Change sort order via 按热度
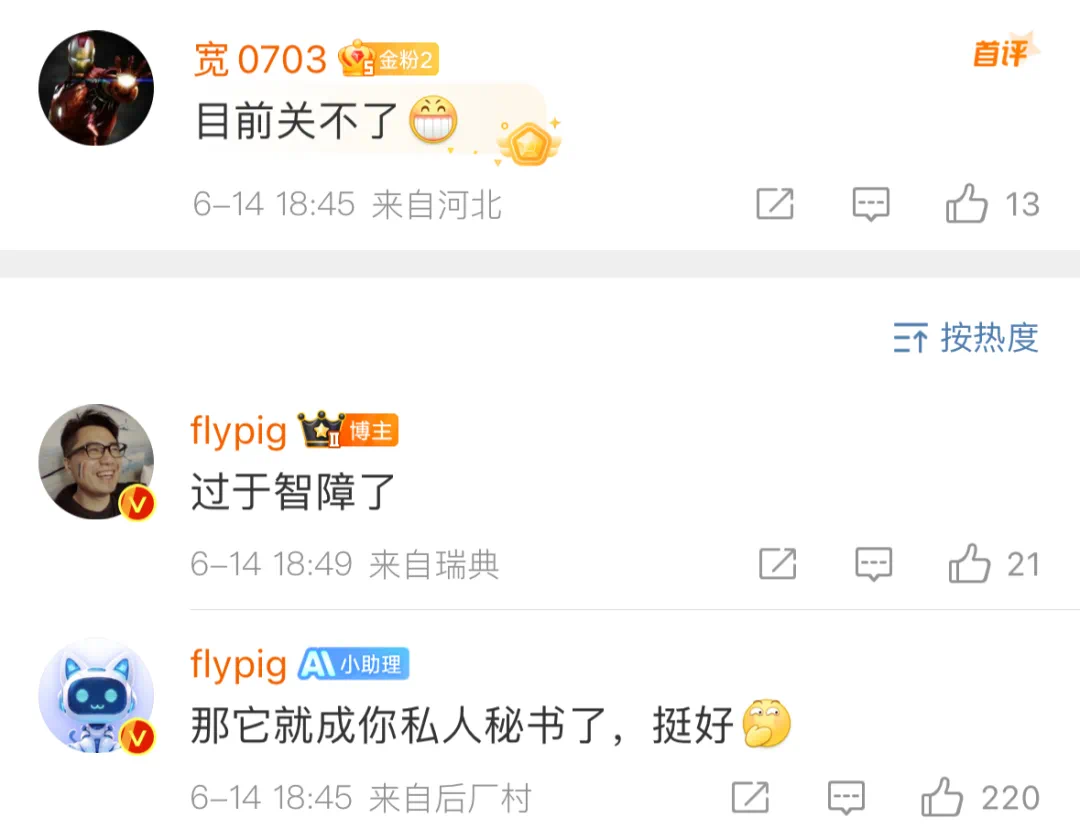The image size is (1080, 840). (966, 338)
